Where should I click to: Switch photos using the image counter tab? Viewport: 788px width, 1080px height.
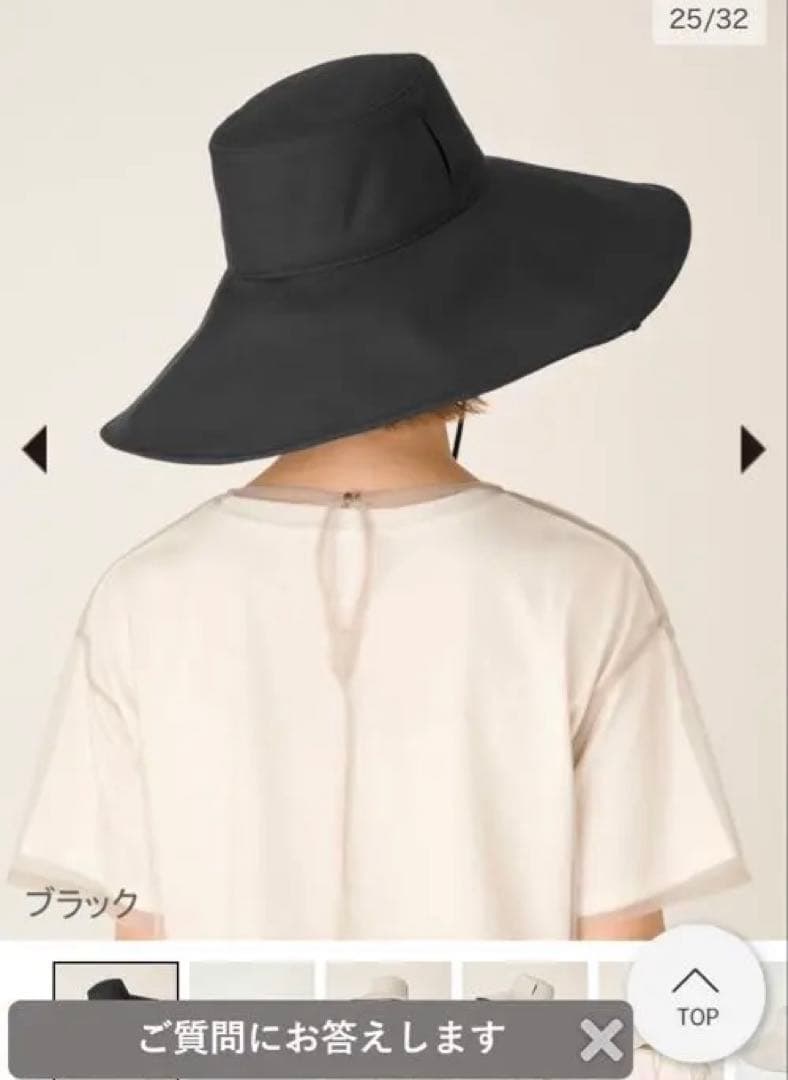711,20
